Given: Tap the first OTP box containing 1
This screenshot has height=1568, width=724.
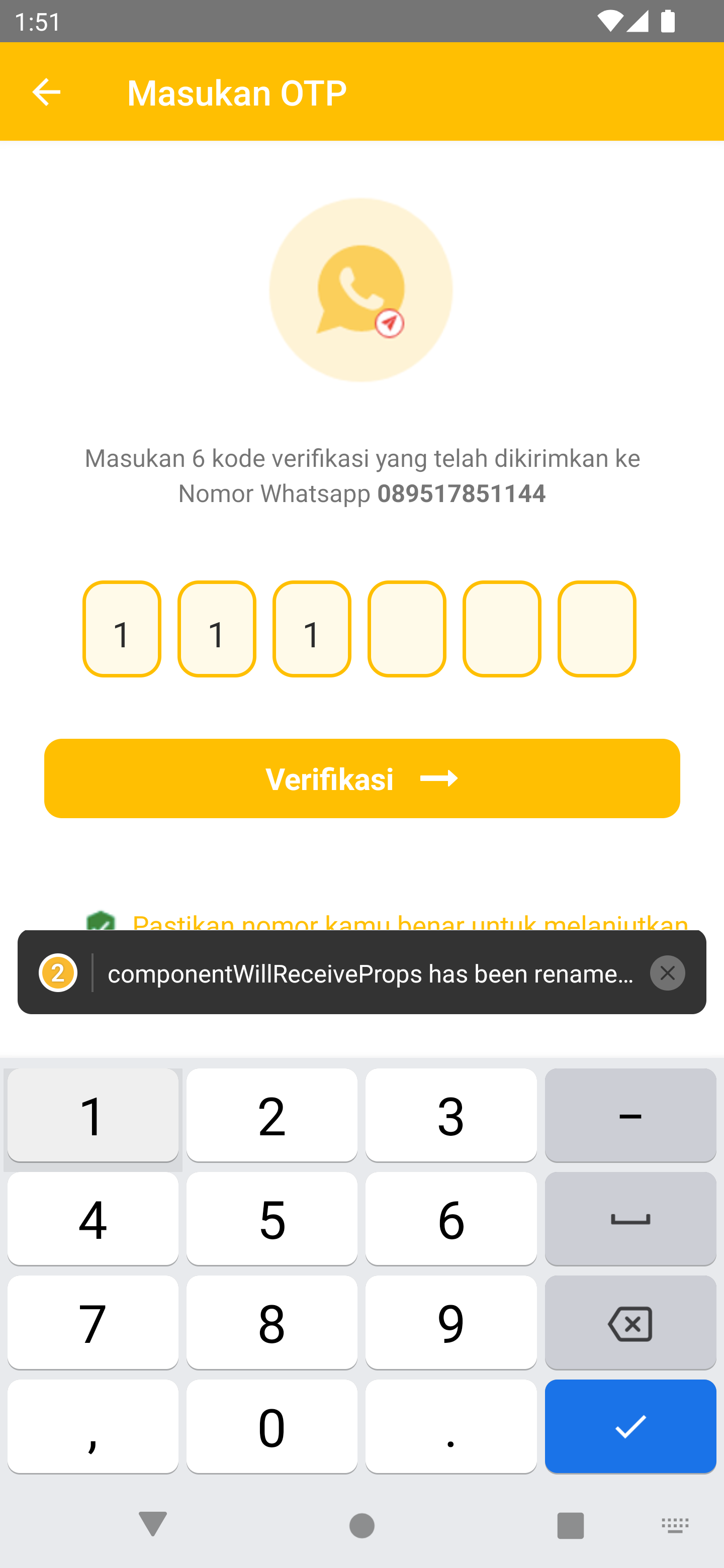Looking at the screenshot, I should [x=121, y=629].
